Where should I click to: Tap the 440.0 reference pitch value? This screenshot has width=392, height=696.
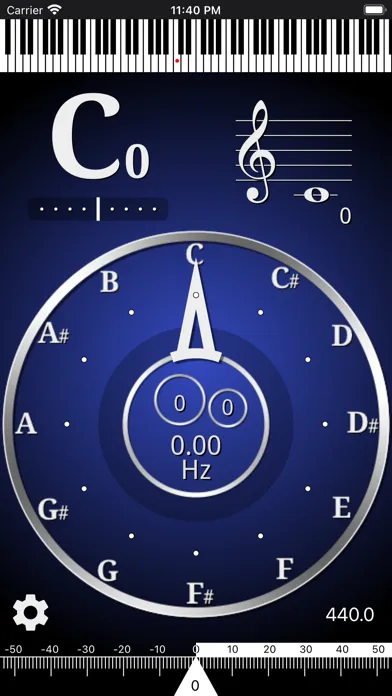(x=350, y=615)
